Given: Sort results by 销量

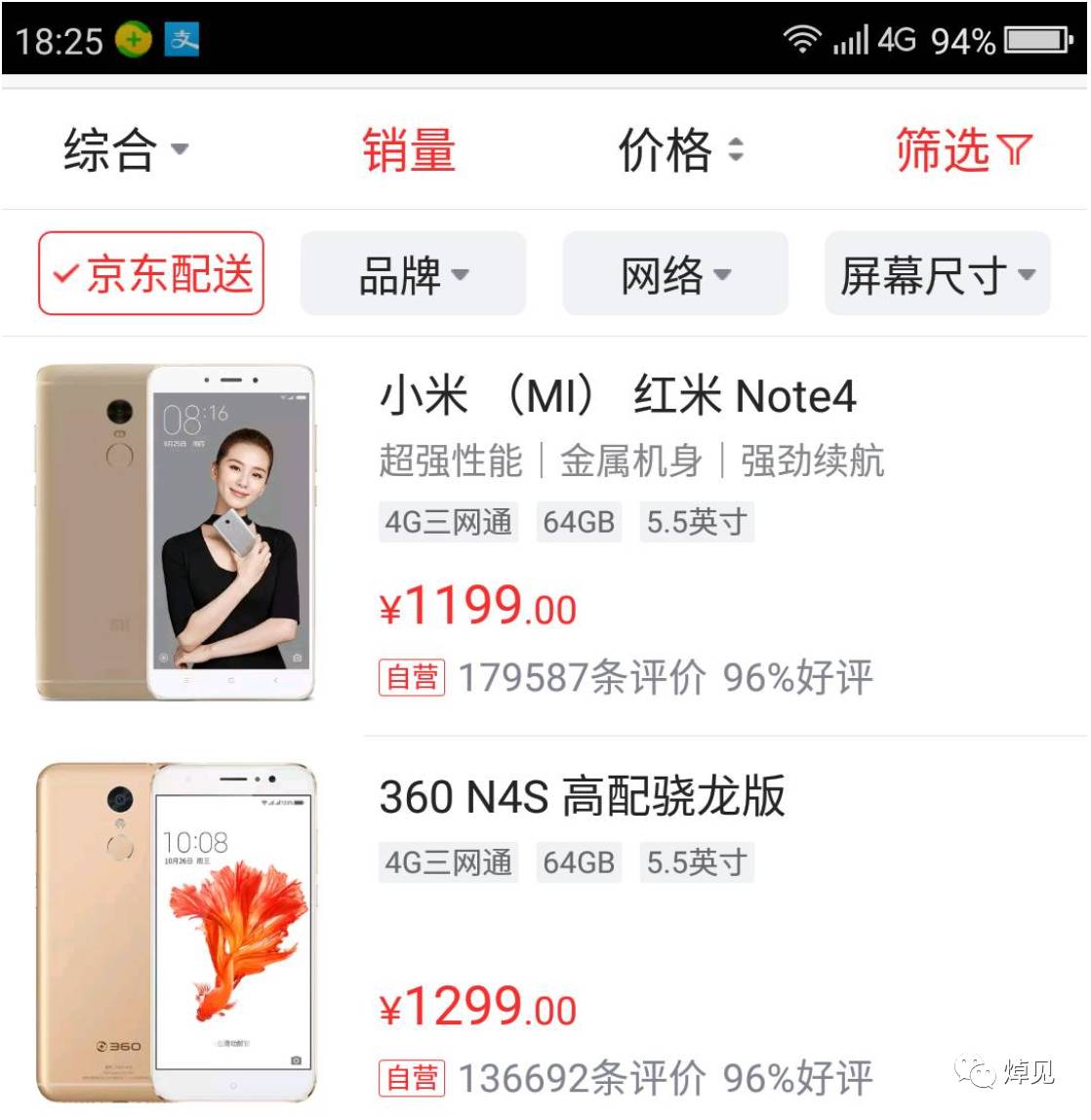Looking at the screenshot, I should [x=409, y=150].
